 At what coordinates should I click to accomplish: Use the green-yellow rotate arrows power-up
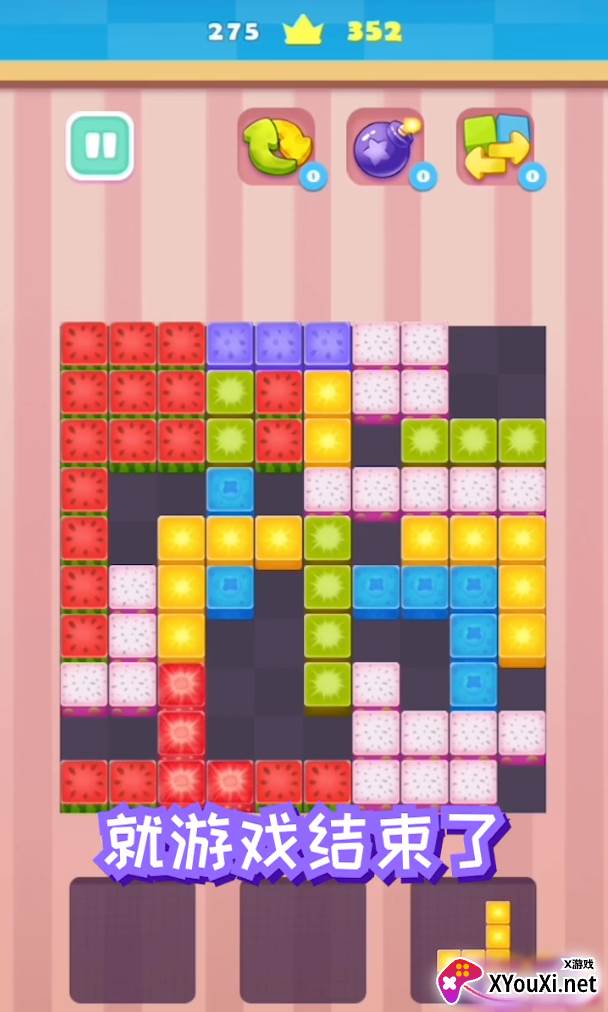click(x=275, y=146)
